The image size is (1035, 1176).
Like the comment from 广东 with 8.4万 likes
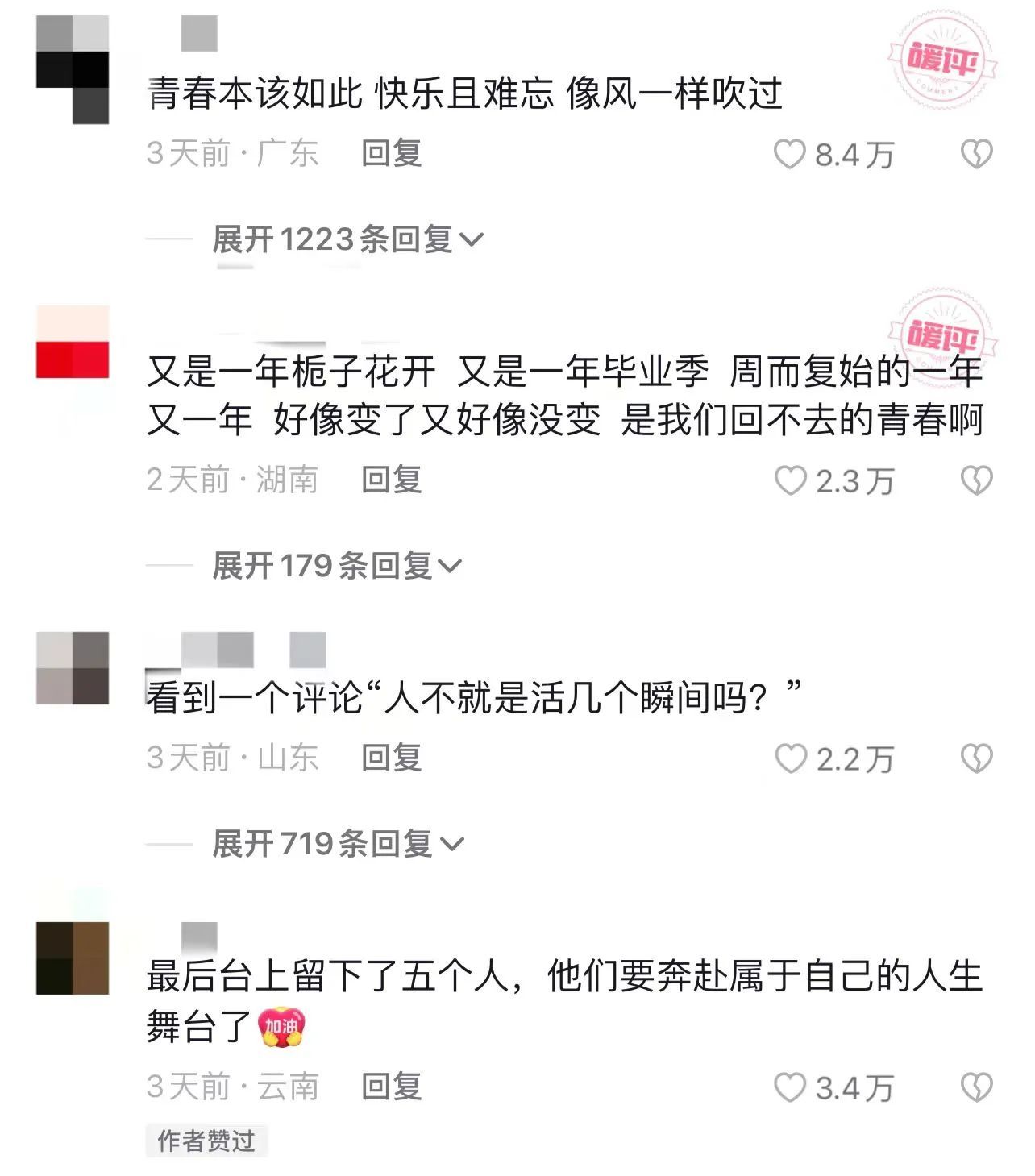click(789, 154)
